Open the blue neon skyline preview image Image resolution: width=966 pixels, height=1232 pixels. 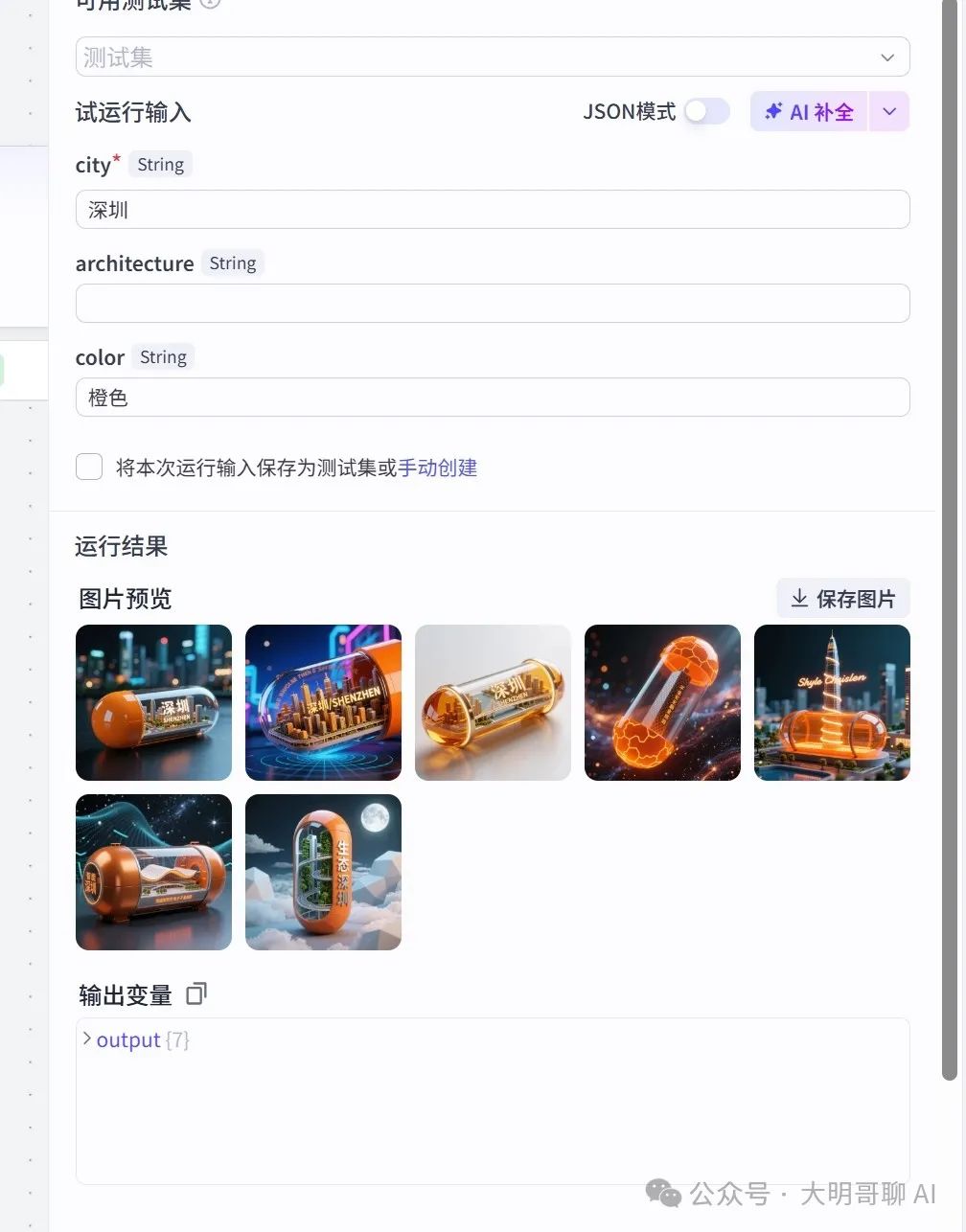pos(323,702)
